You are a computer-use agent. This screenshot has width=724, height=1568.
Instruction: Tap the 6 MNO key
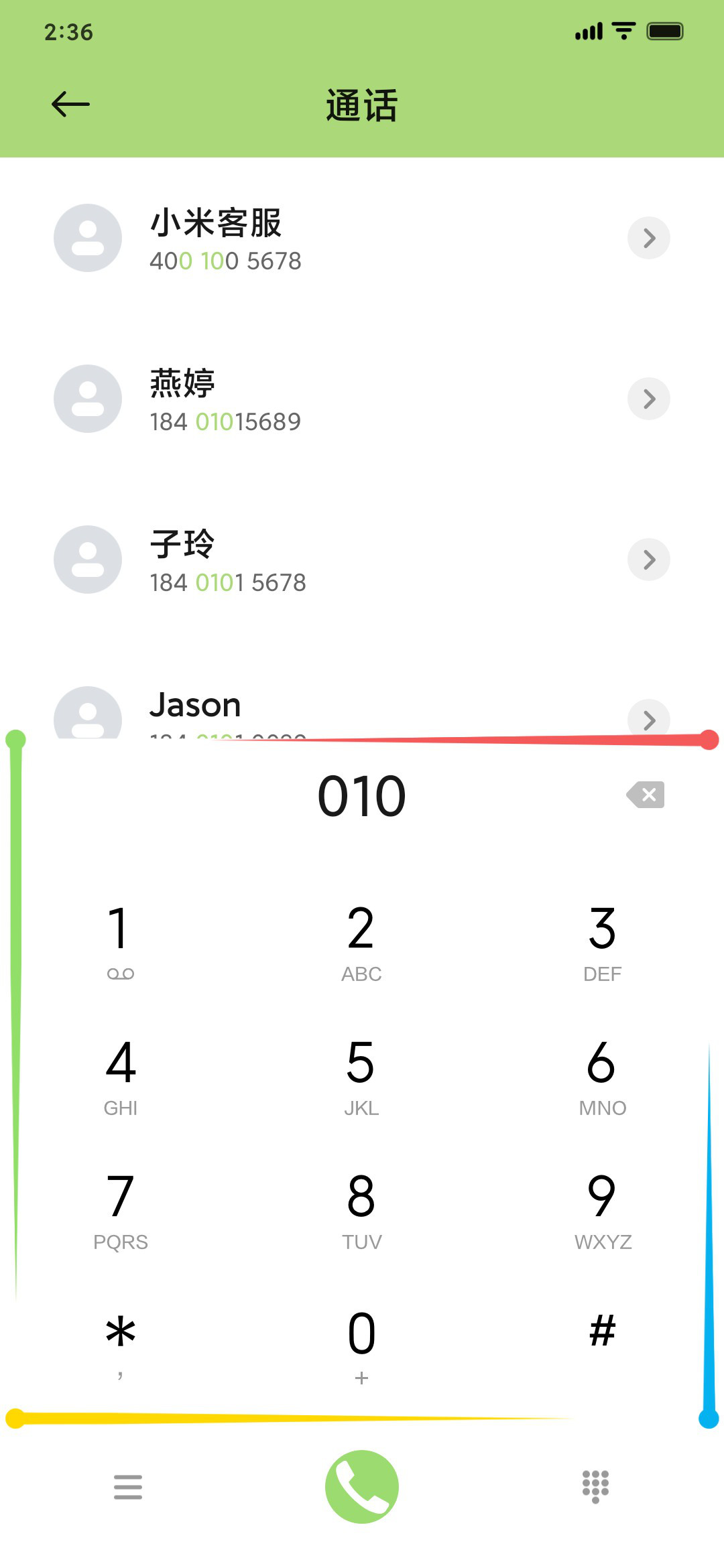602,1077
